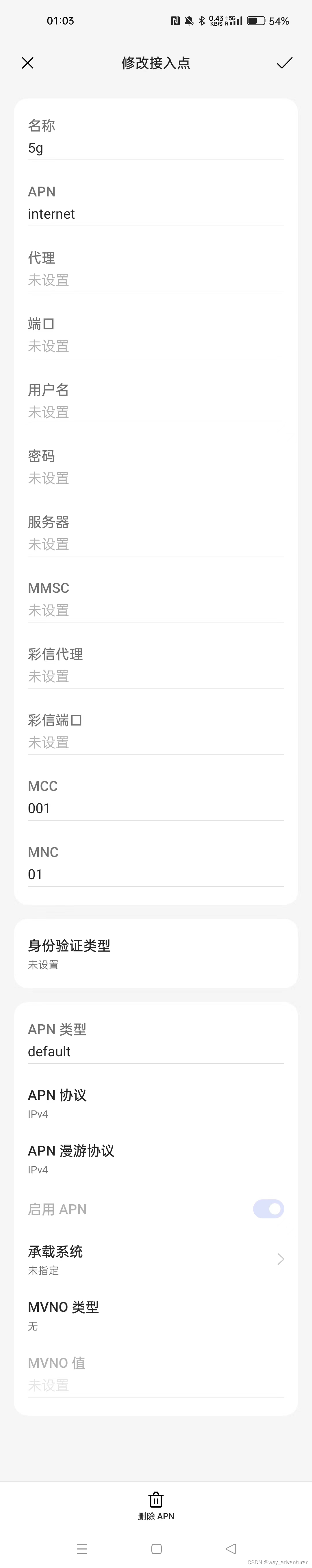Close the edit access point screen
Viewport: 312px width, 1568px height.
[x=27, y=63]
